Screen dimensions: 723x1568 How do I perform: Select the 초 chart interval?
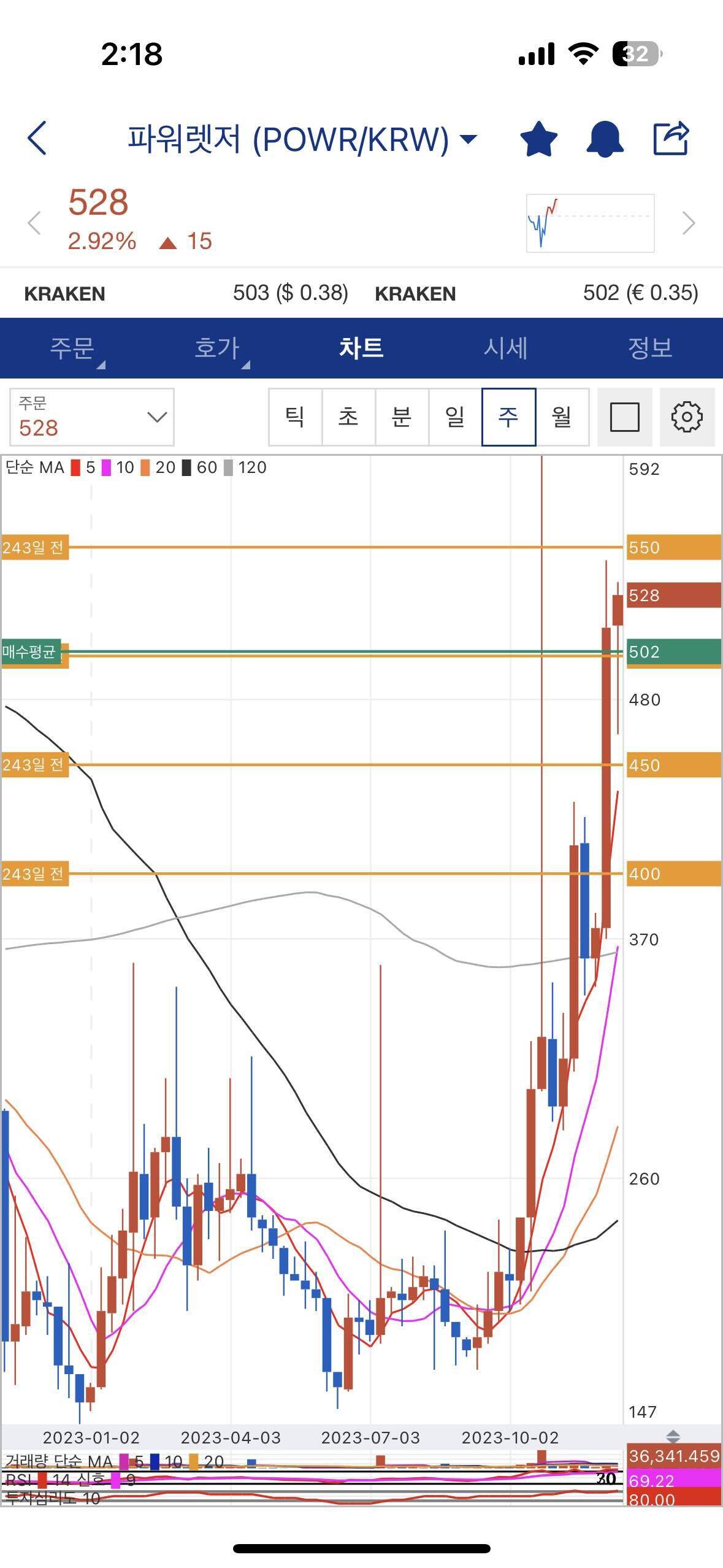click(348, 417)
